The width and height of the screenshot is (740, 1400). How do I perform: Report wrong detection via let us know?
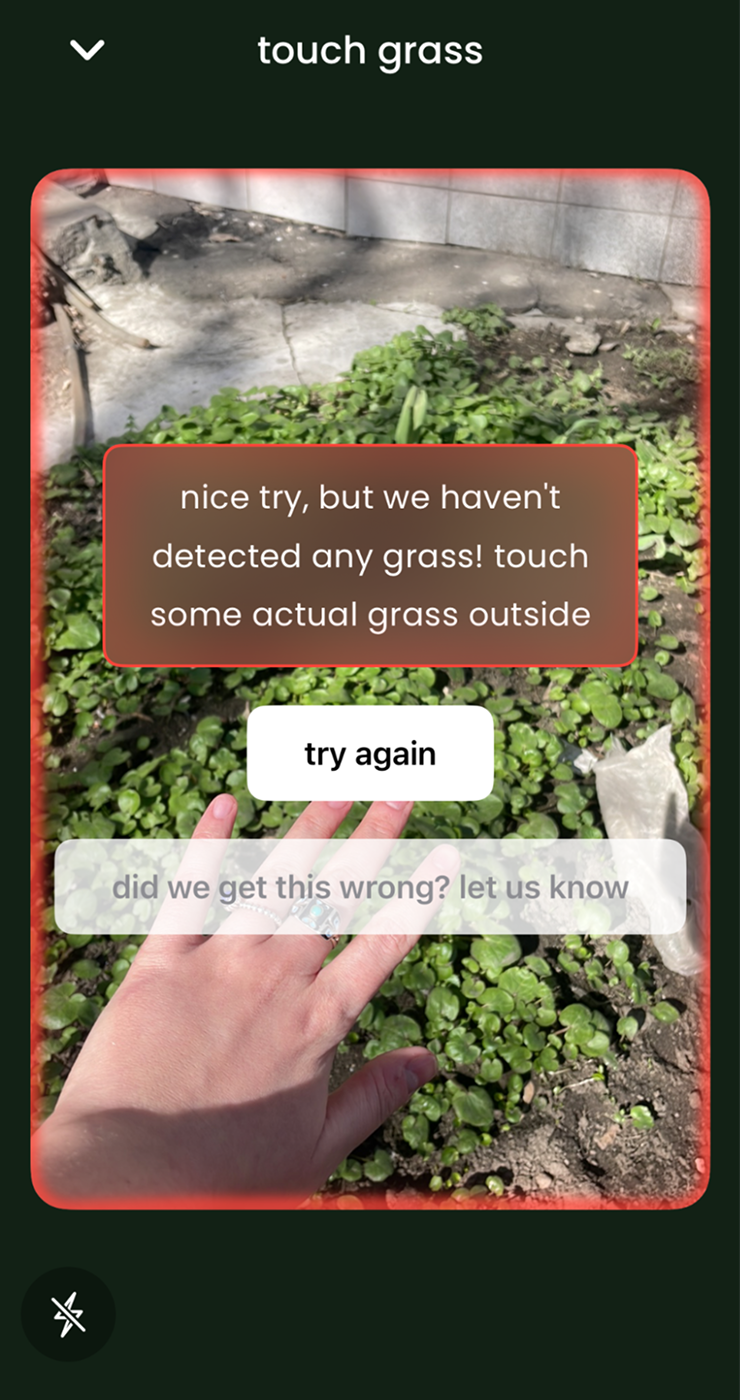[370, 887]
